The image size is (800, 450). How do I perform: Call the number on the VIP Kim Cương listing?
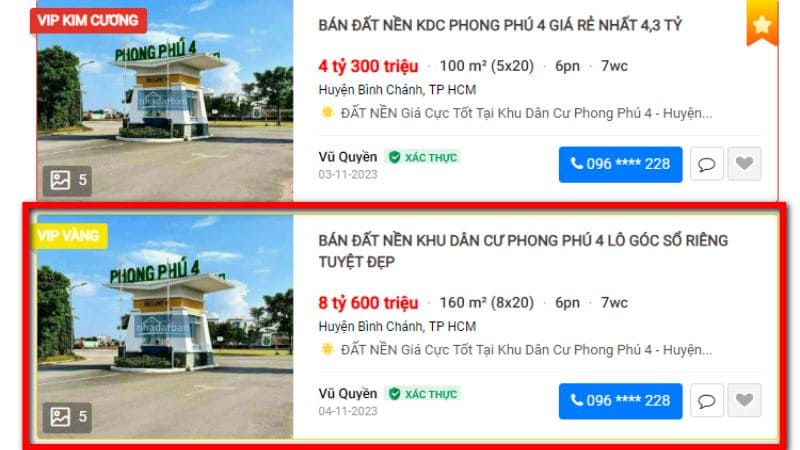point(620,164)
